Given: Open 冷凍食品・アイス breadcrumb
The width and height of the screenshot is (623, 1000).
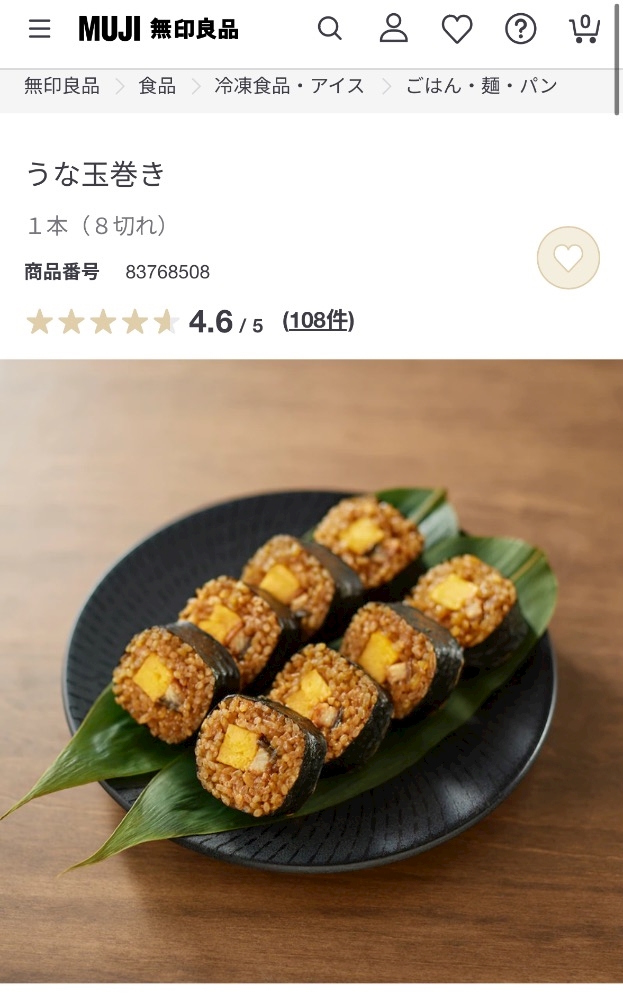Looking at the screenshot, I should coord(289,86).
